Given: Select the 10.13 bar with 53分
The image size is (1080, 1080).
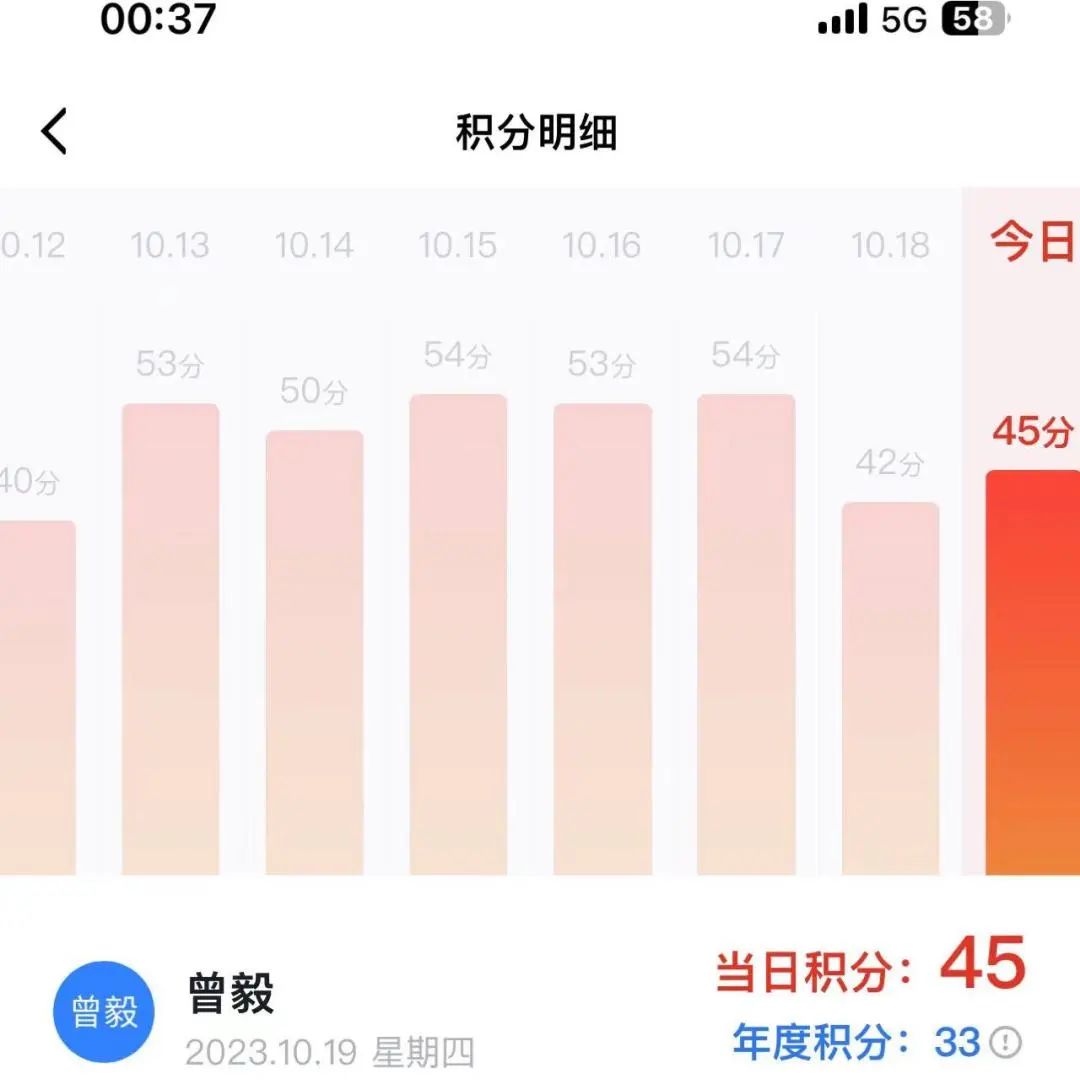Looking at the screenshot, I should pos(170,640).
